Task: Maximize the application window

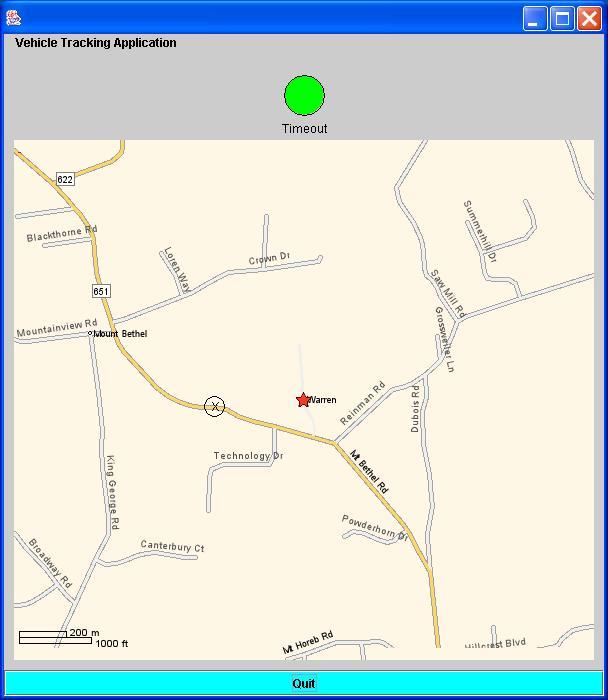Action: [x=562, y=17]
